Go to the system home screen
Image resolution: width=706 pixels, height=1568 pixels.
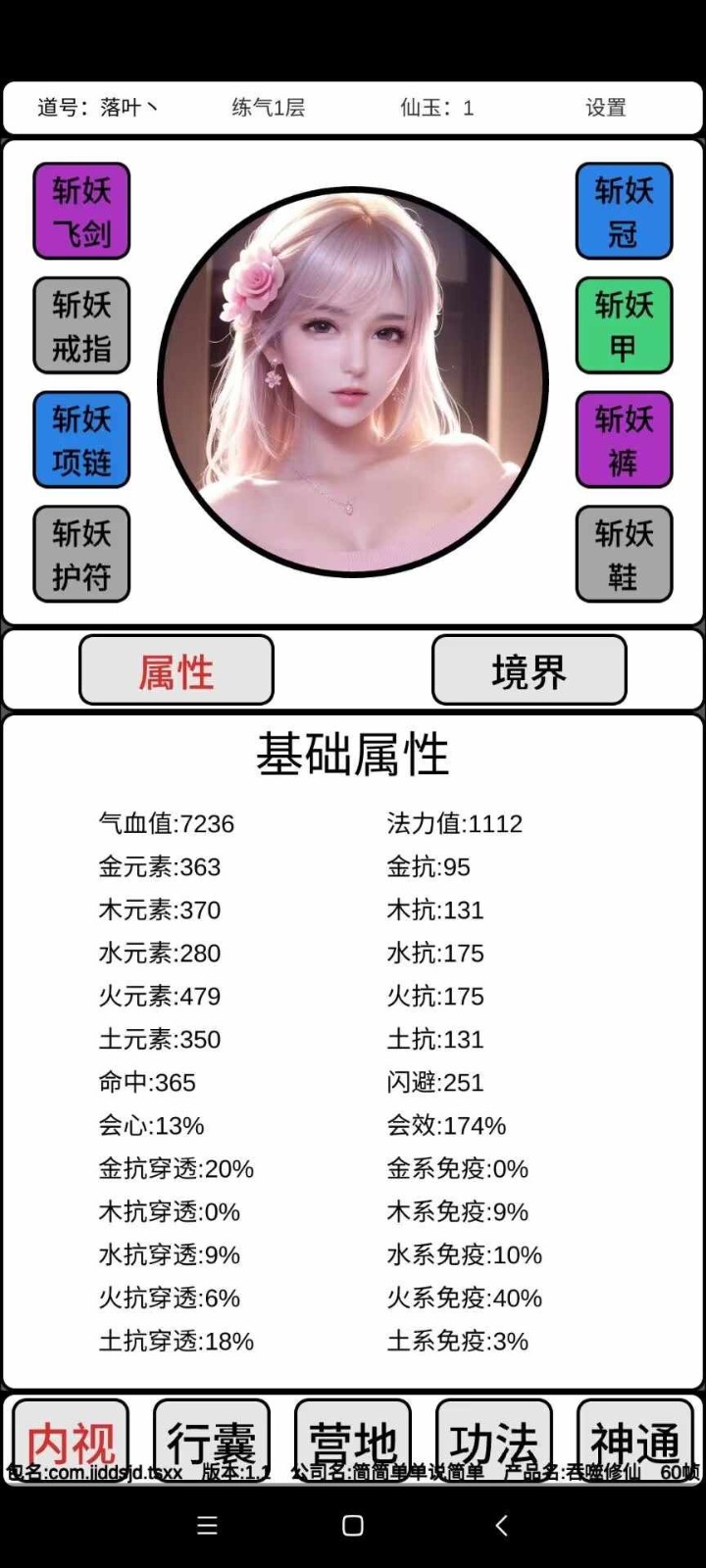(353, 1525)
